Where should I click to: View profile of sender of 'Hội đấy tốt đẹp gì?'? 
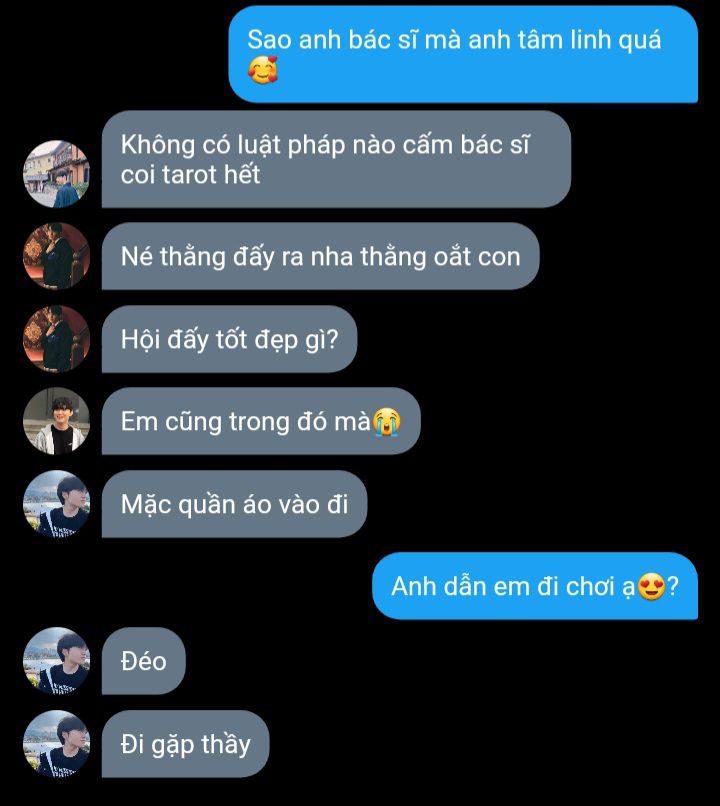(57, 339)
